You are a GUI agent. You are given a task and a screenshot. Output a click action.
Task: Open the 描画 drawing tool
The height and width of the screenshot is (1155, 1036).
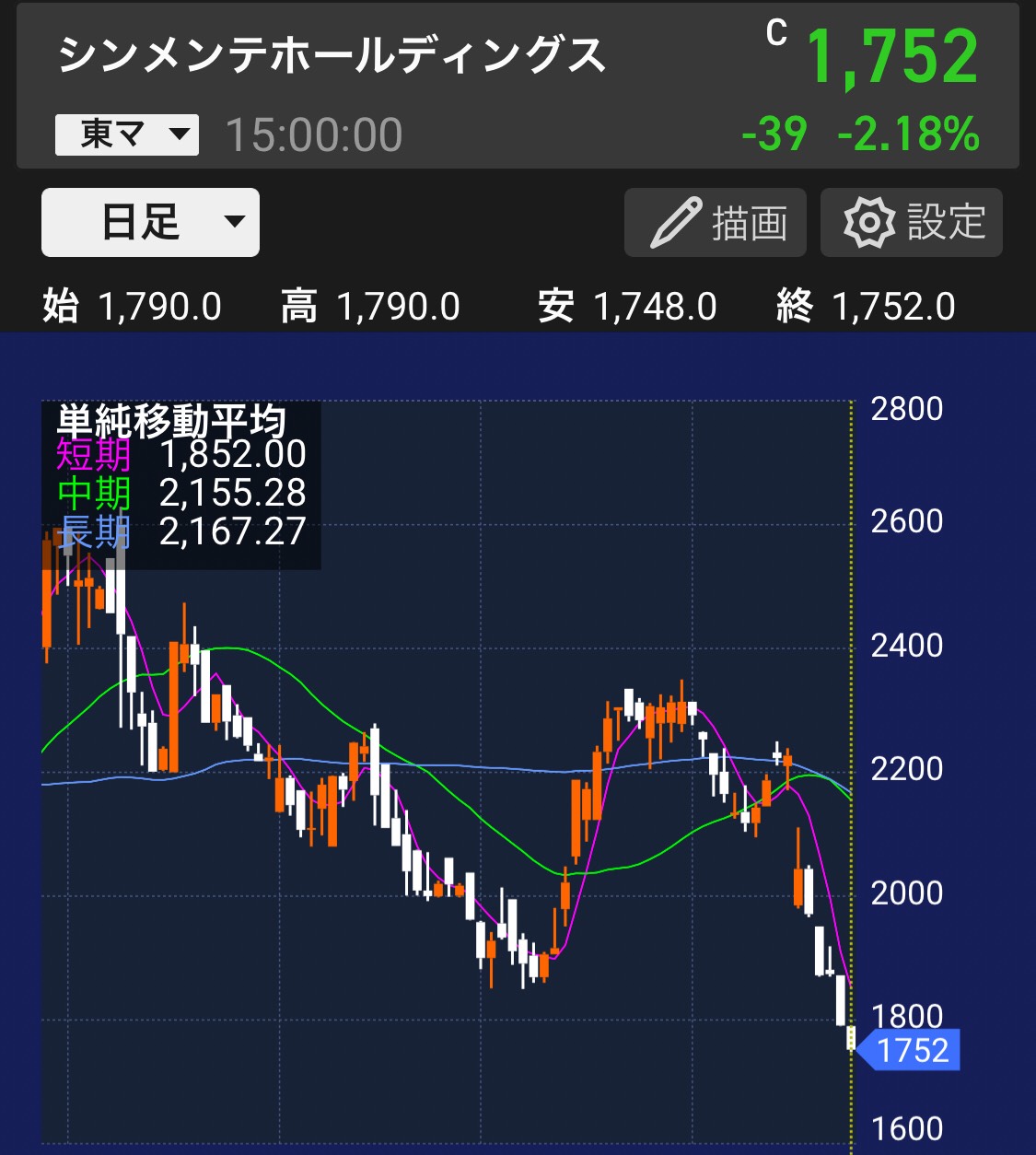click(716, 223)
